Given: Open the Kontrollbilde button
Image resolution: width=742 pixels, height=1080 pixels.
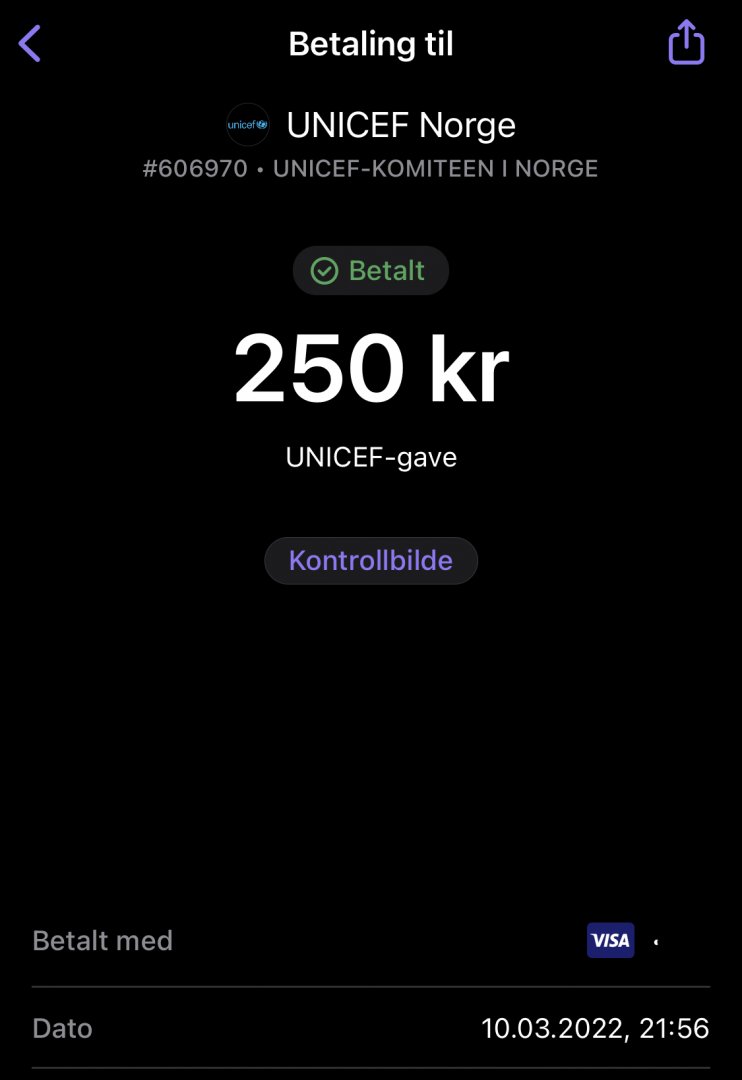Looking at the screenshot, I should click(371, 561).
